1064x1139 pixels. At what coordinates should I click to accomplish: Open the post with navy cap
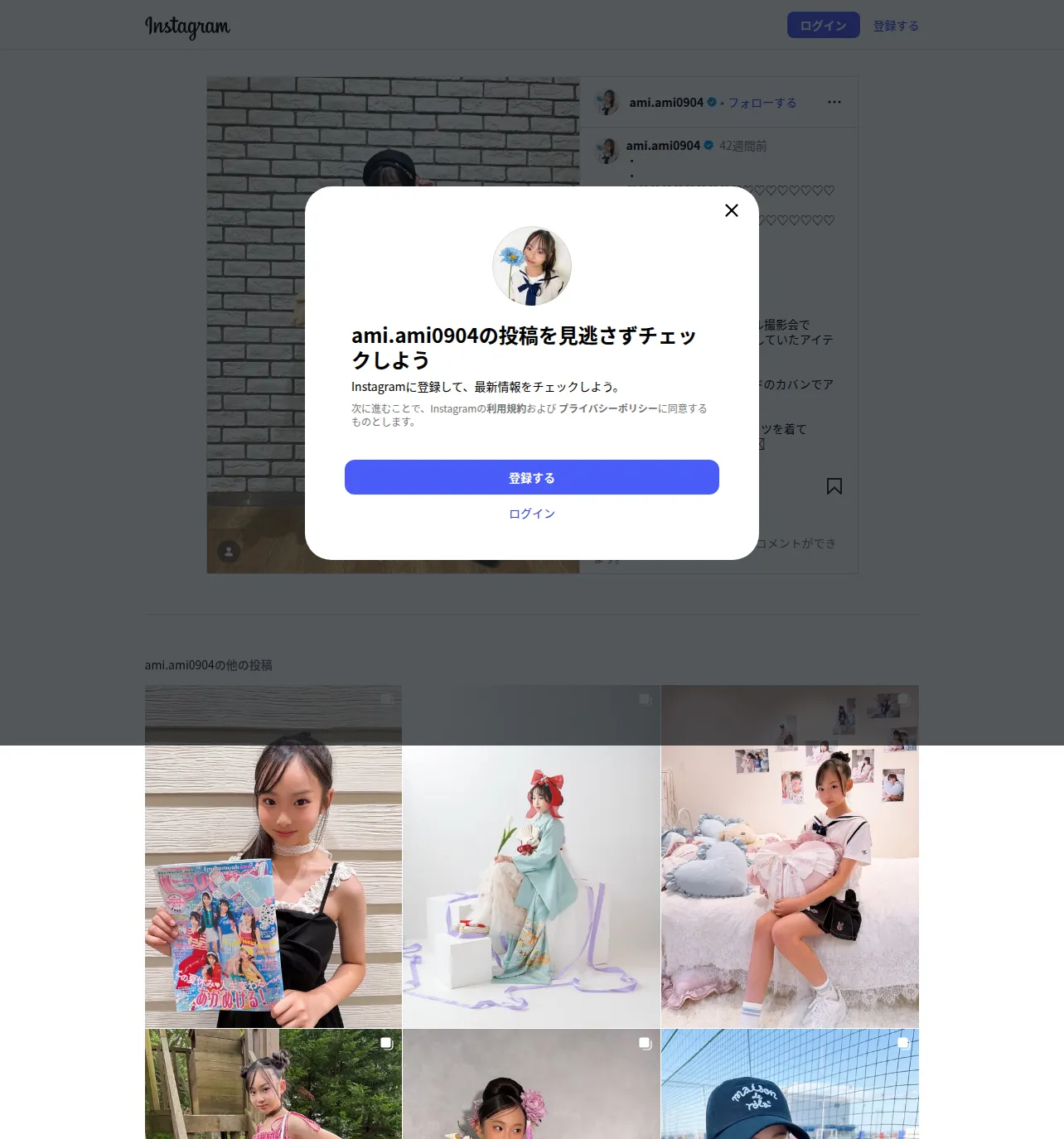[x=790, y=1084]
